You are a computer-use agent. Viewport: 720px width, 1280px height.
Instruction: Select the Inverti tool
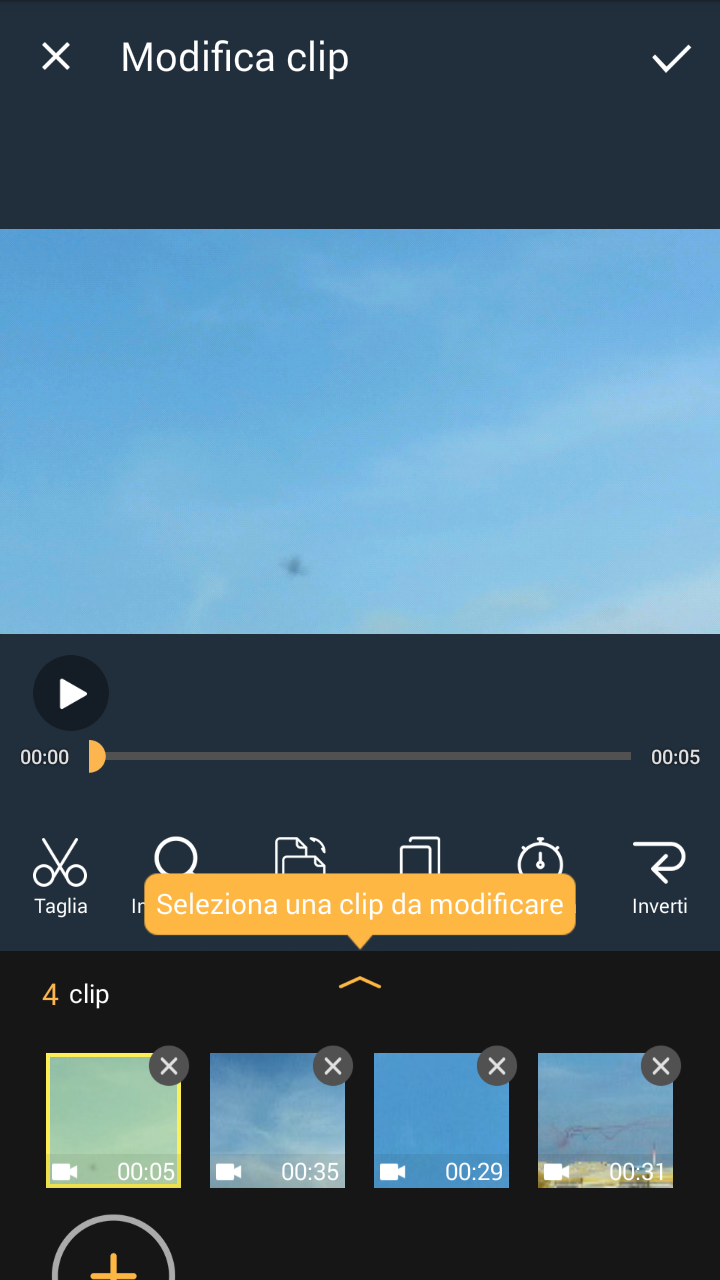pos(660,876)
